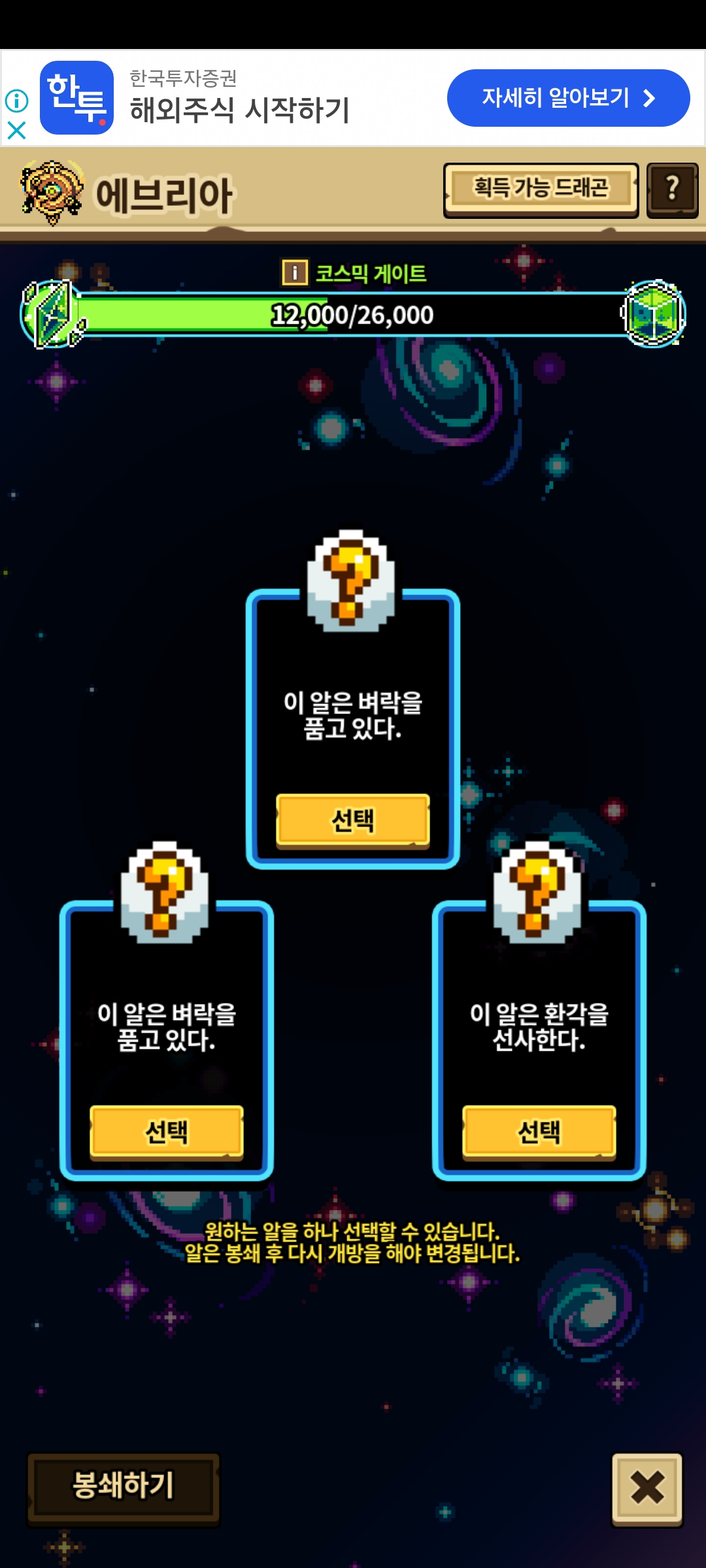Open the ad's 자세히 알아보기 button
The image size is (706, 1568).
(x=568, y=98)
